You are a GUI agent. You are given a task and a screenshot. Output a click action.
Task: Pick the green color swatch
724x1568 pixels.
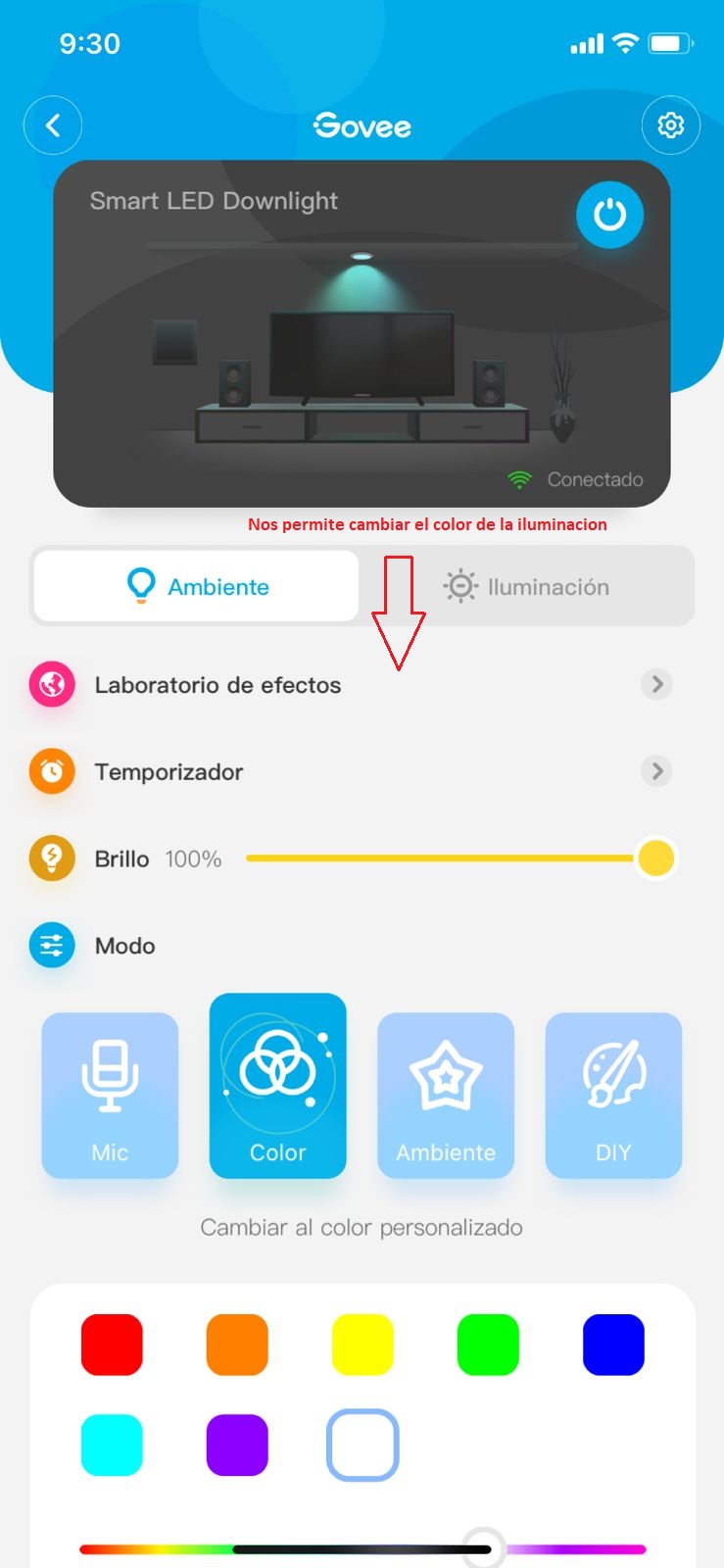point(488,1345)
